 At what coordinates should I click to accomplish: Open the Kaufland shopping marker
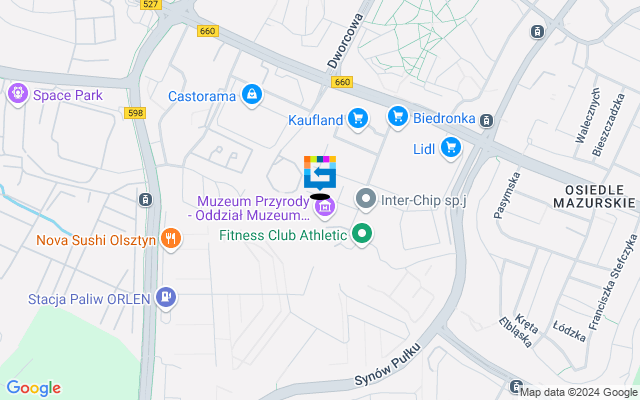(x=358, y=120)
